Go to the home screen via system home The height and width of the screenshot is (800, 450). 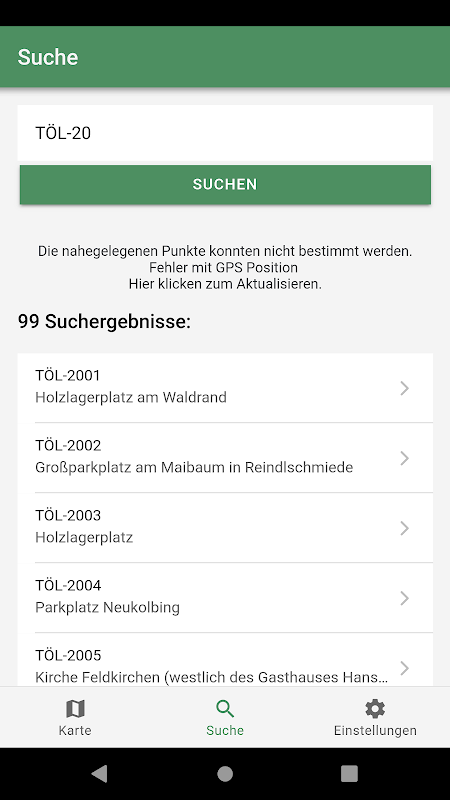[x=225, y=773]
